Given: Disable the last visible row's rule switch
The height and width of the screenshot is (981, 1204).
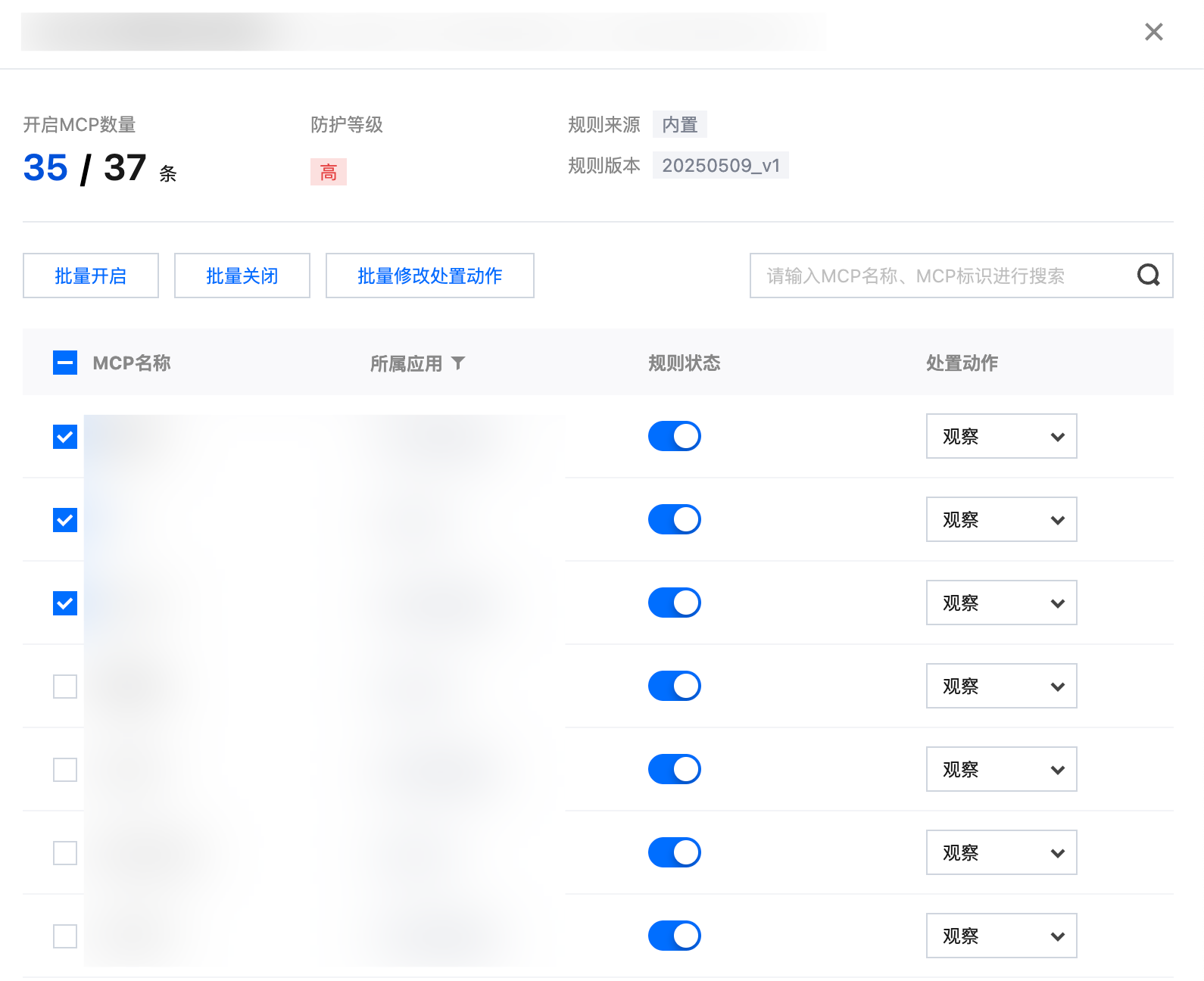Looking at the screenshot, I should click(674, 936).
